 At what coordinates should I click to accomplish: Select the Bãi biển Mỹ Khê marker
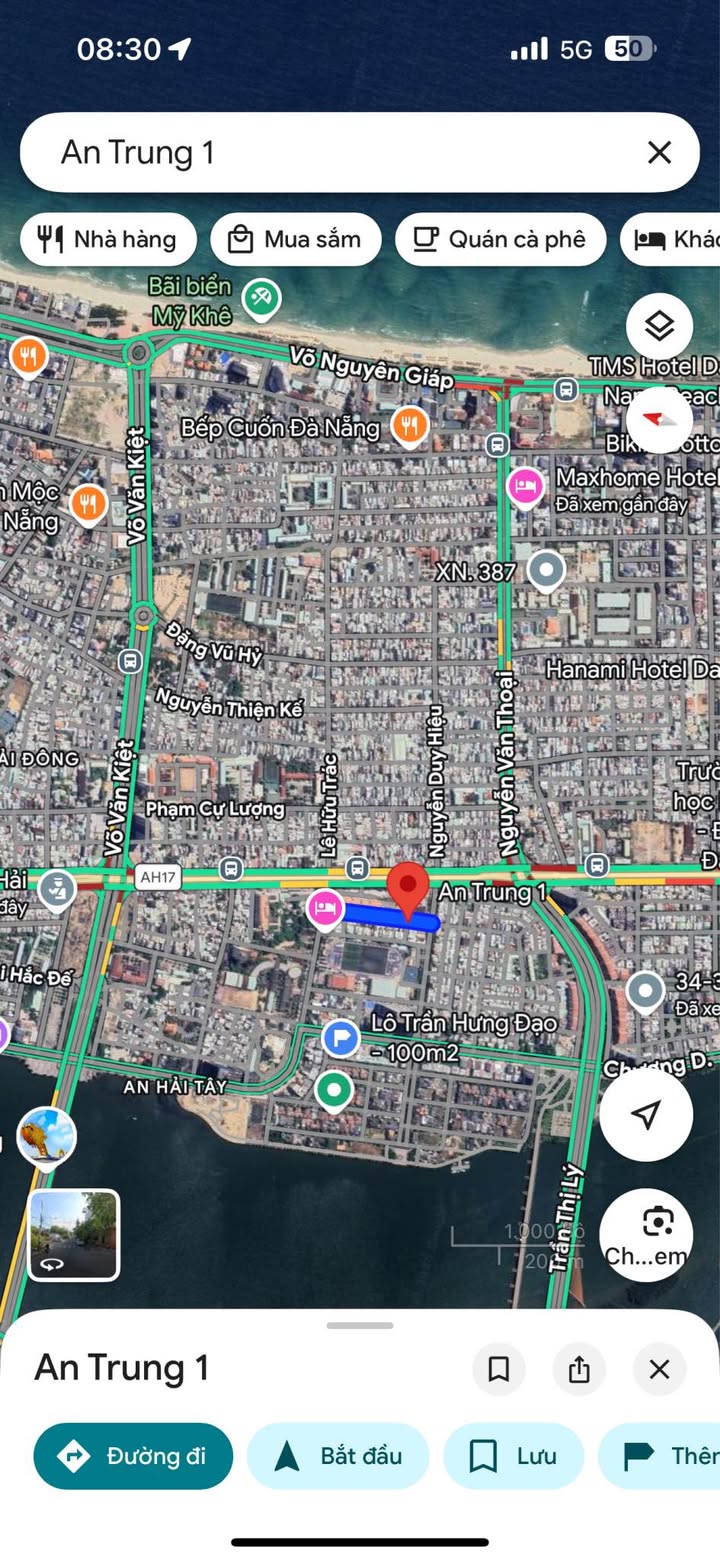pyautogui.click(x=261, y=297)
